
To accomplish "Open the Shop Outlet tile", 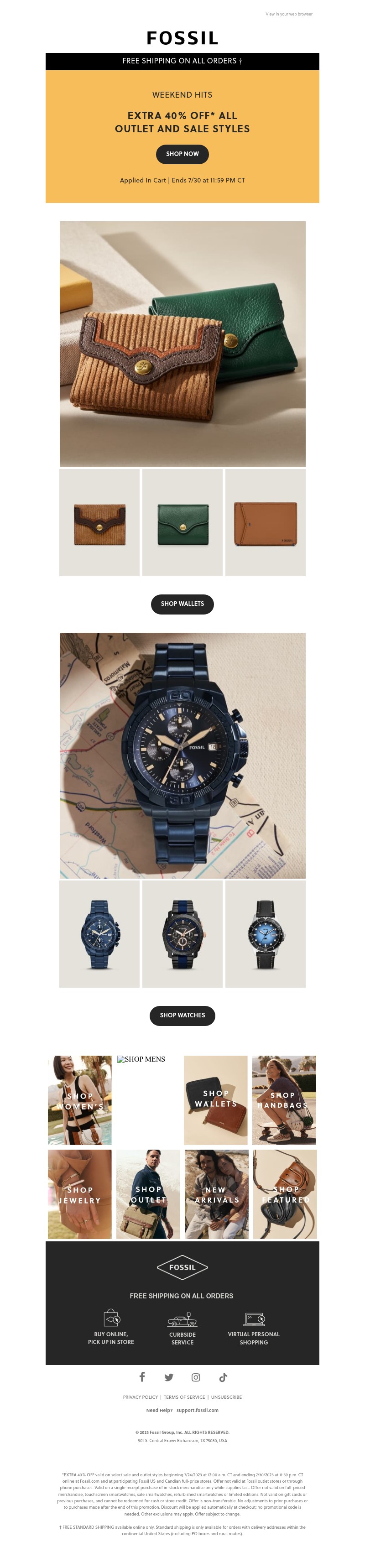I will 148,1194.
